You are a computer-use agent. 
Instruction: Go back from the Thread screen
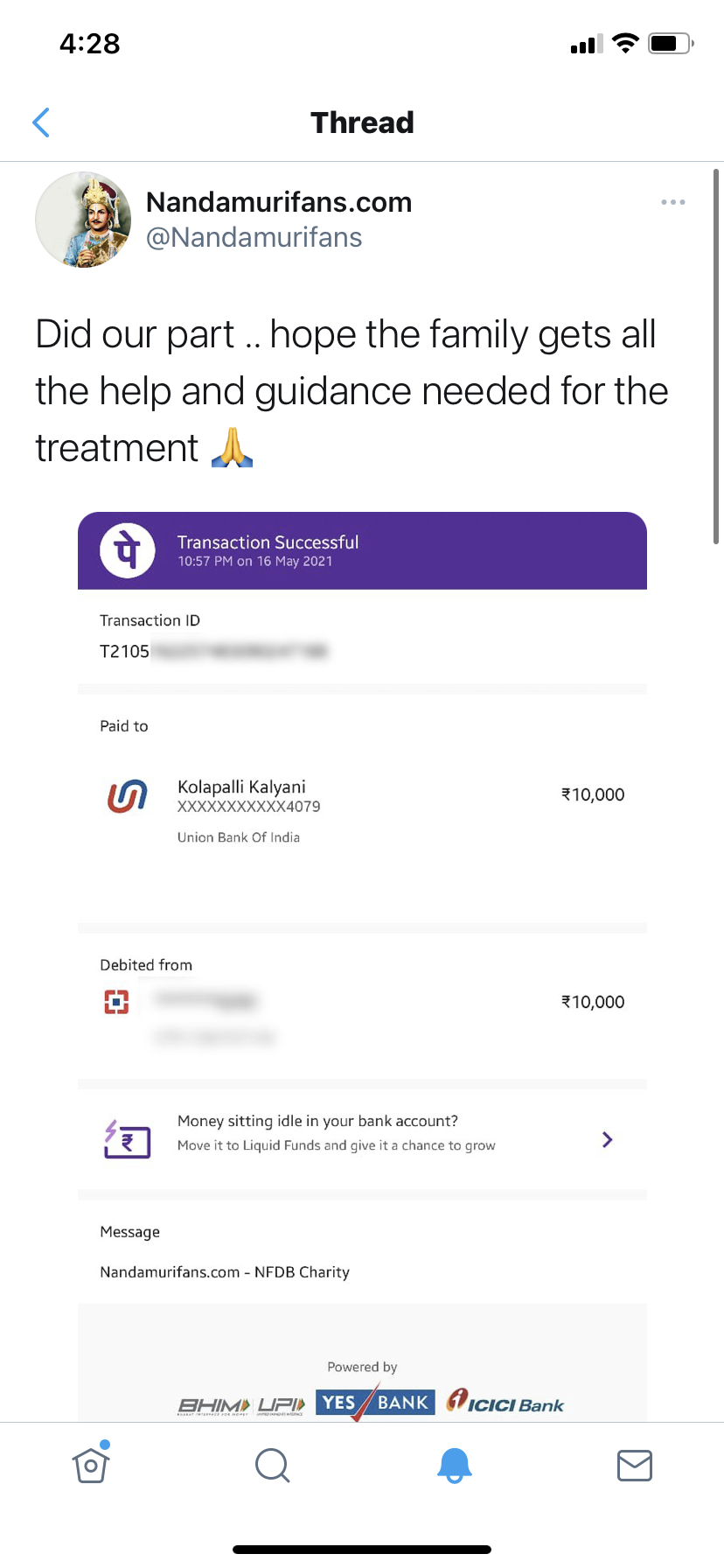click(41, 122)
